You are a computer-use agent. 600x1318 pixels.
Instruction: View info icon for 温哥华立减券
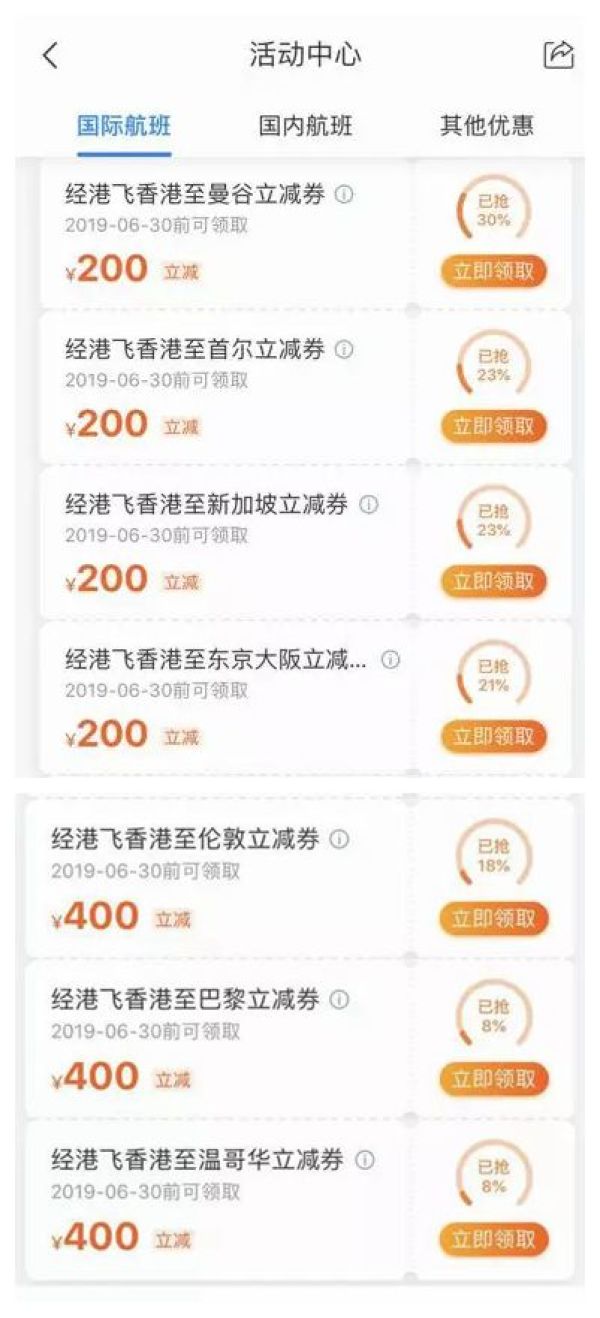[x=365, y=1161]
